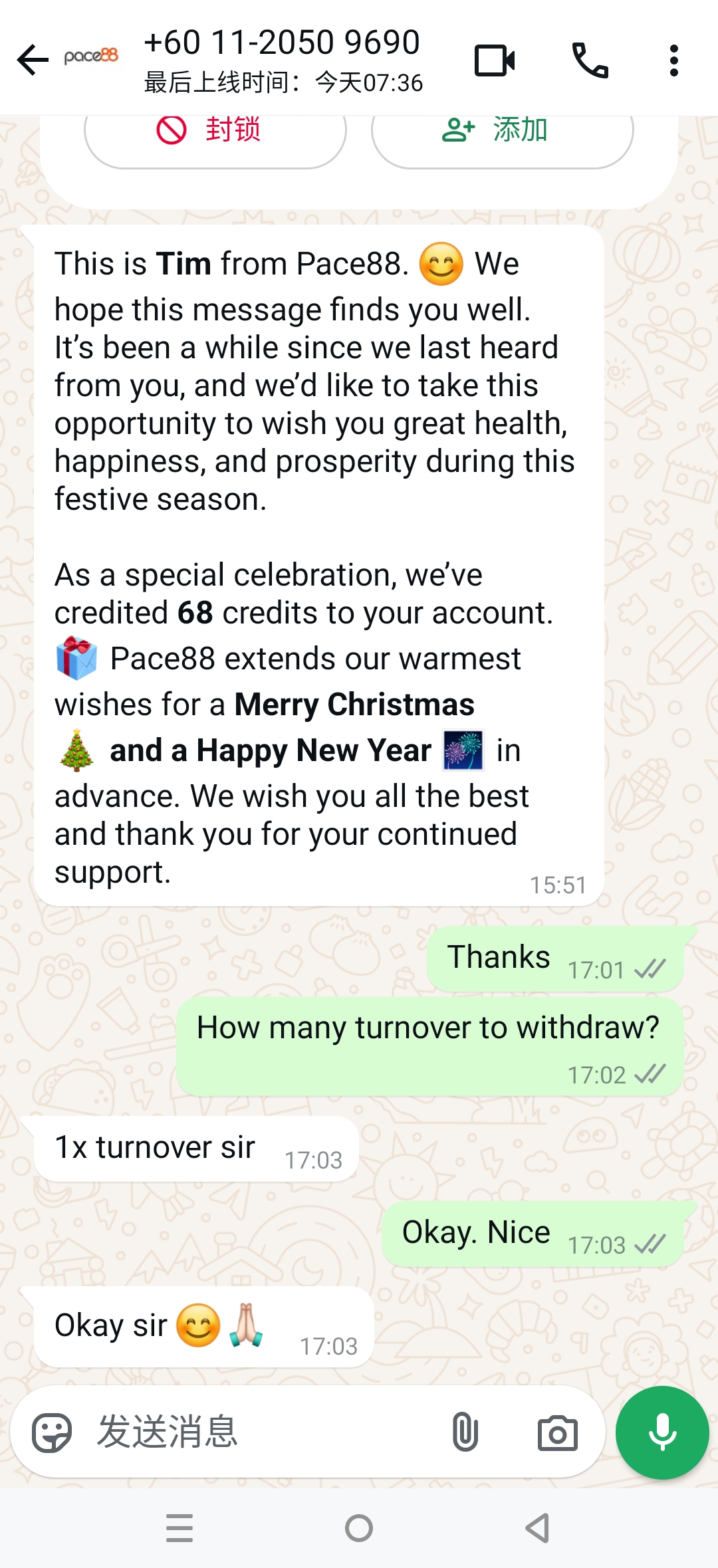The image size is (718, 1568).
Task: Block this contact with 封锁 button
Action: tap(215, 133)
